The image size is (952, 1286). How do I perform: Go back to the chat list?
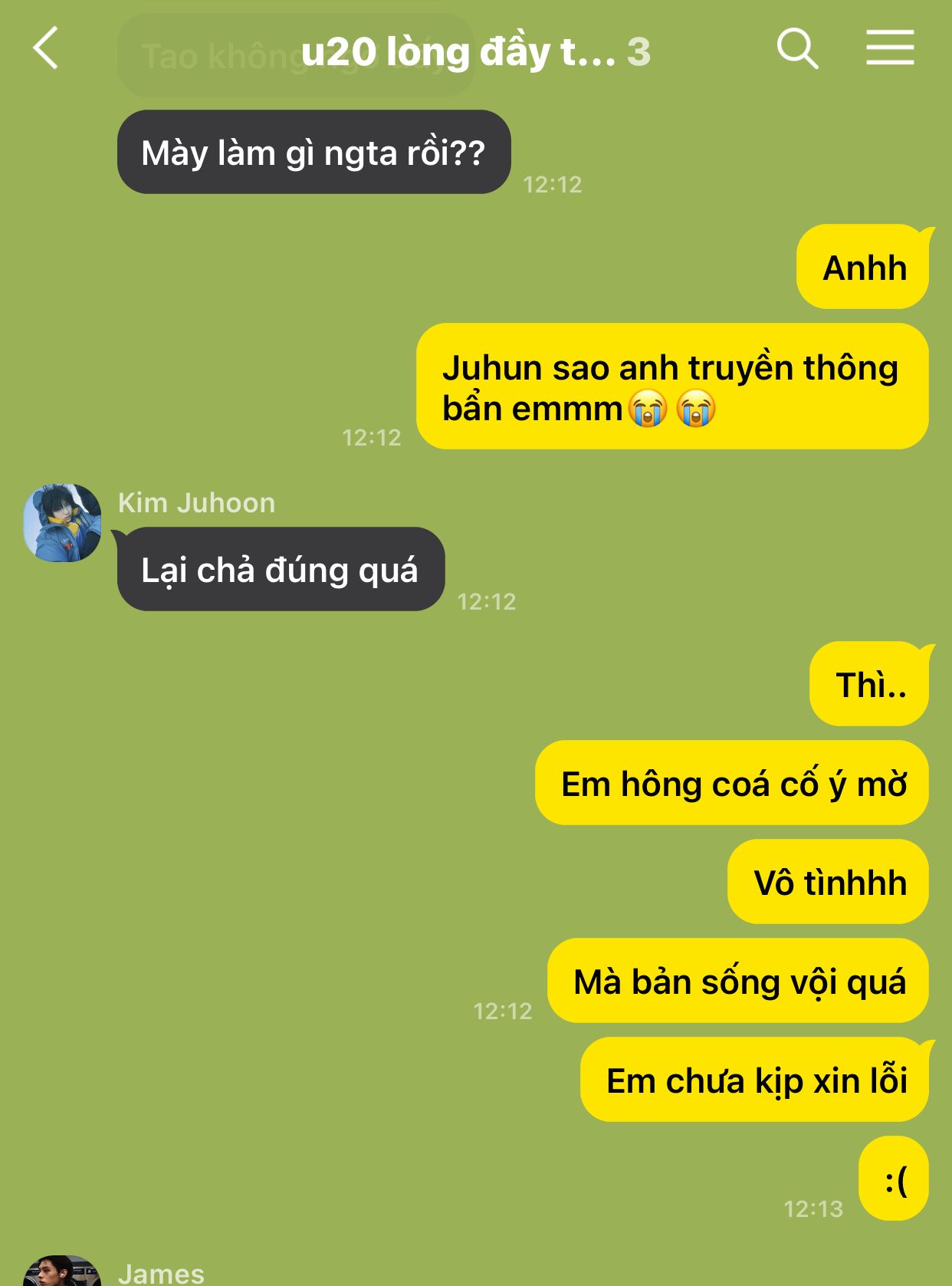tap(46, 48)
